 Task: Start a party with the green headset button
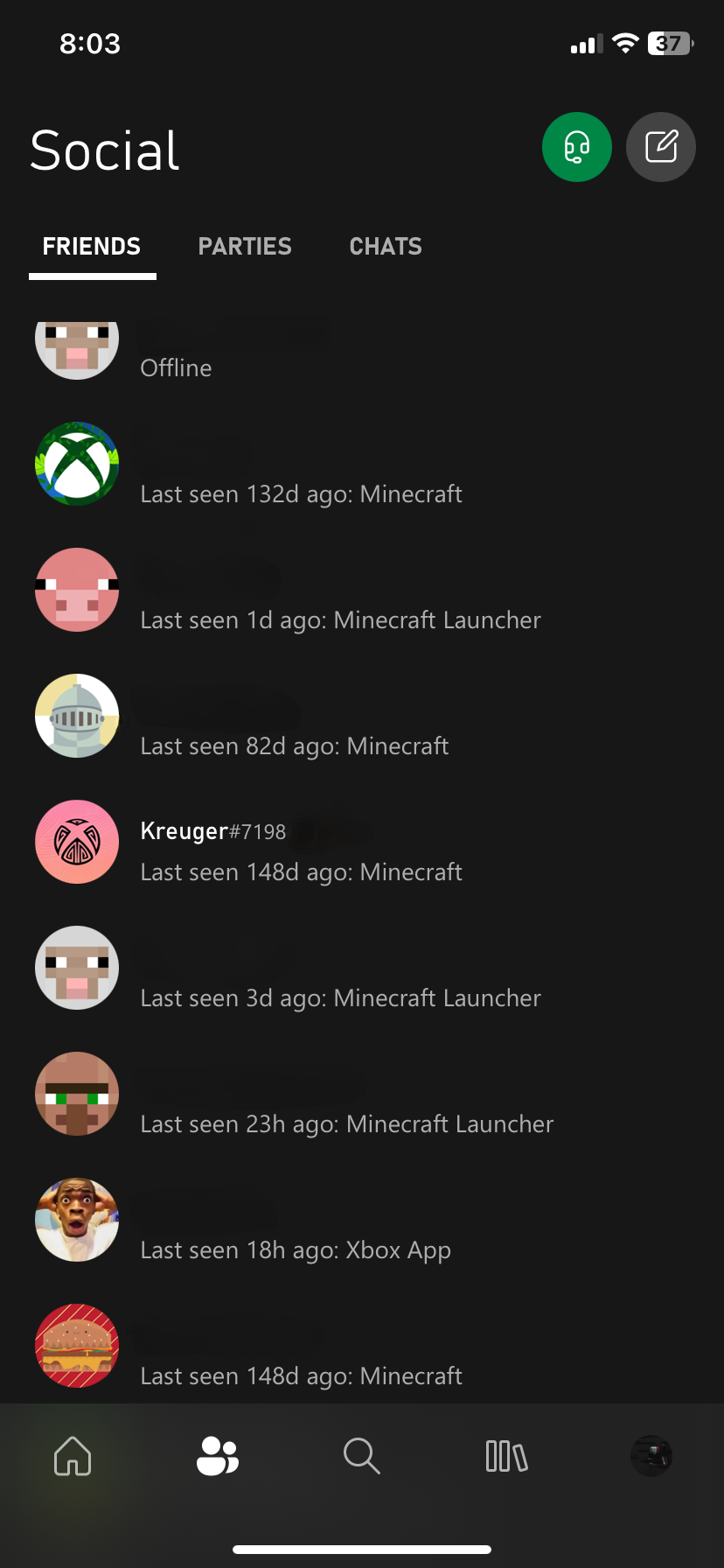[576, 147]
